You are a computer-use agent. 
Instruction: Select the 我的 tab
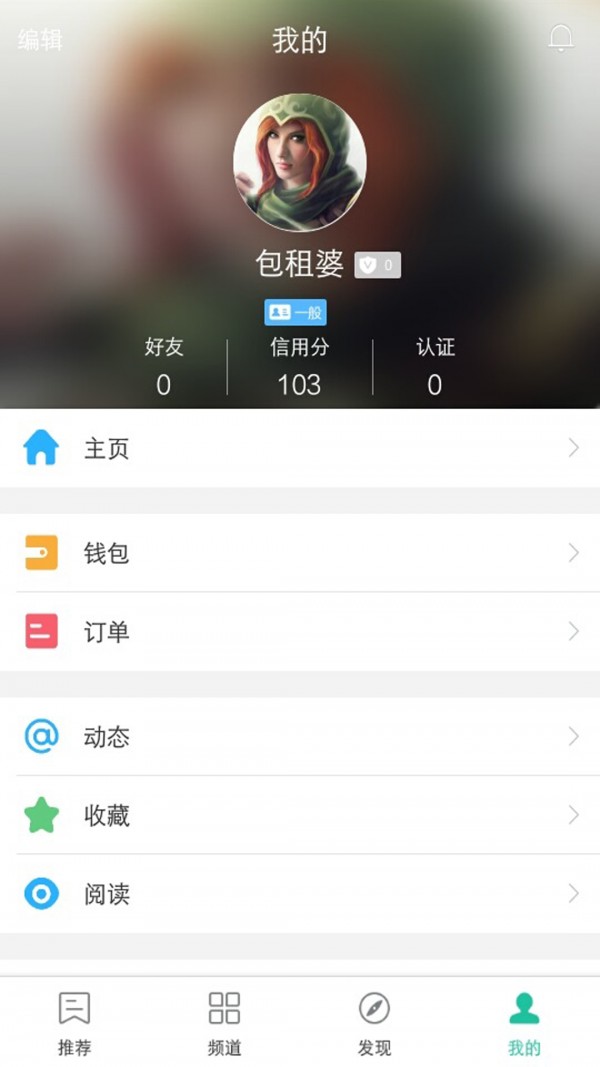coord(524,1023)
